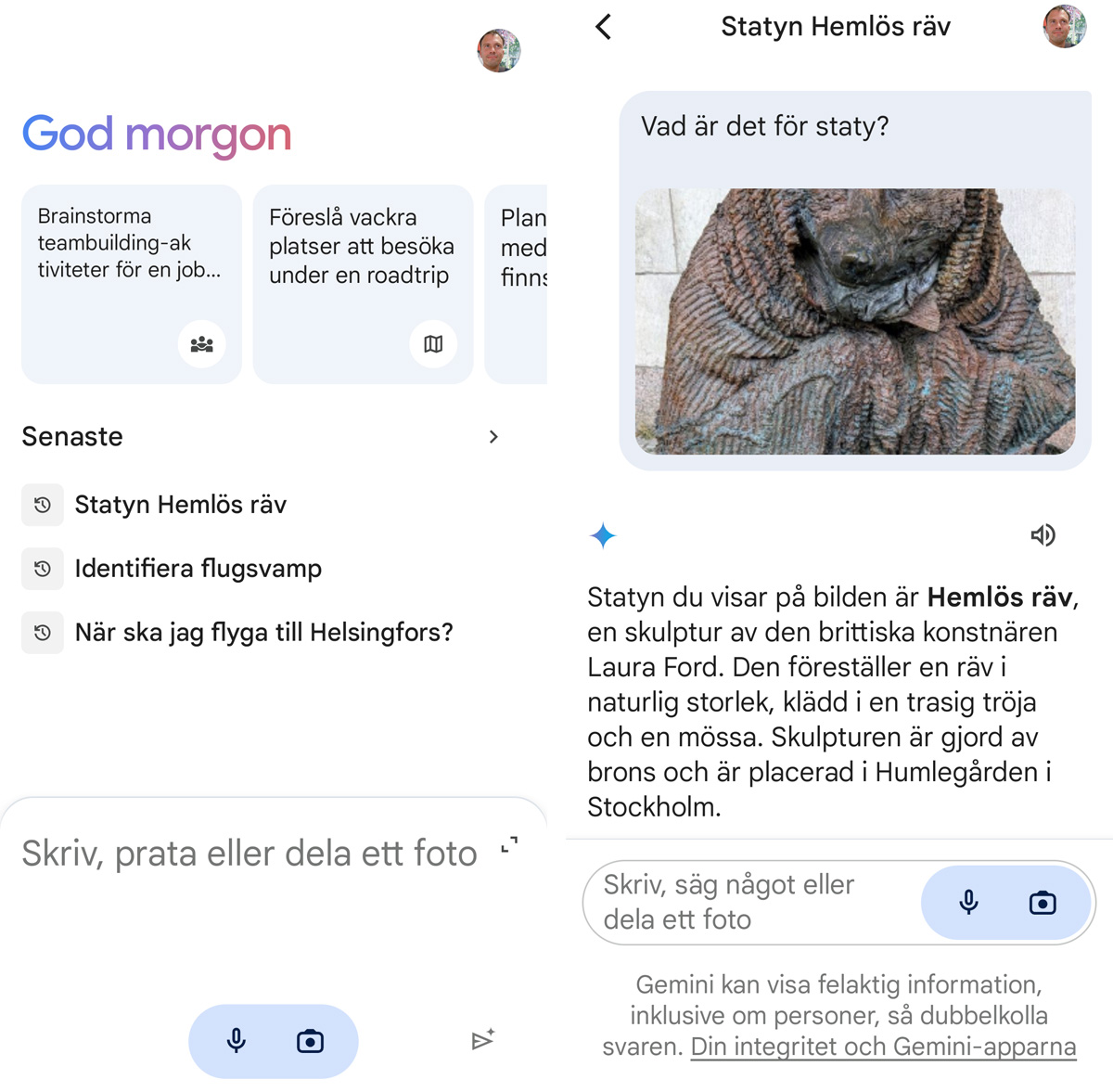
Task: Listen to the answer with the speaker icon
Action: [1043, 535]
